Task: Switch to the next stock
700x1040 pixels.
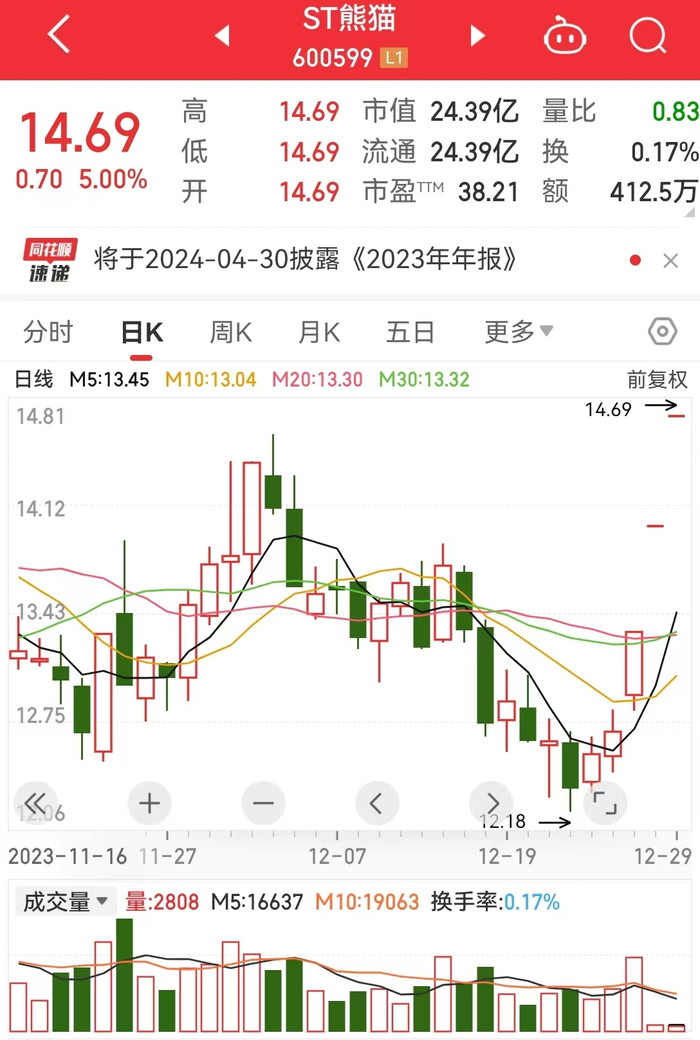Action: (x=478, y=36)
